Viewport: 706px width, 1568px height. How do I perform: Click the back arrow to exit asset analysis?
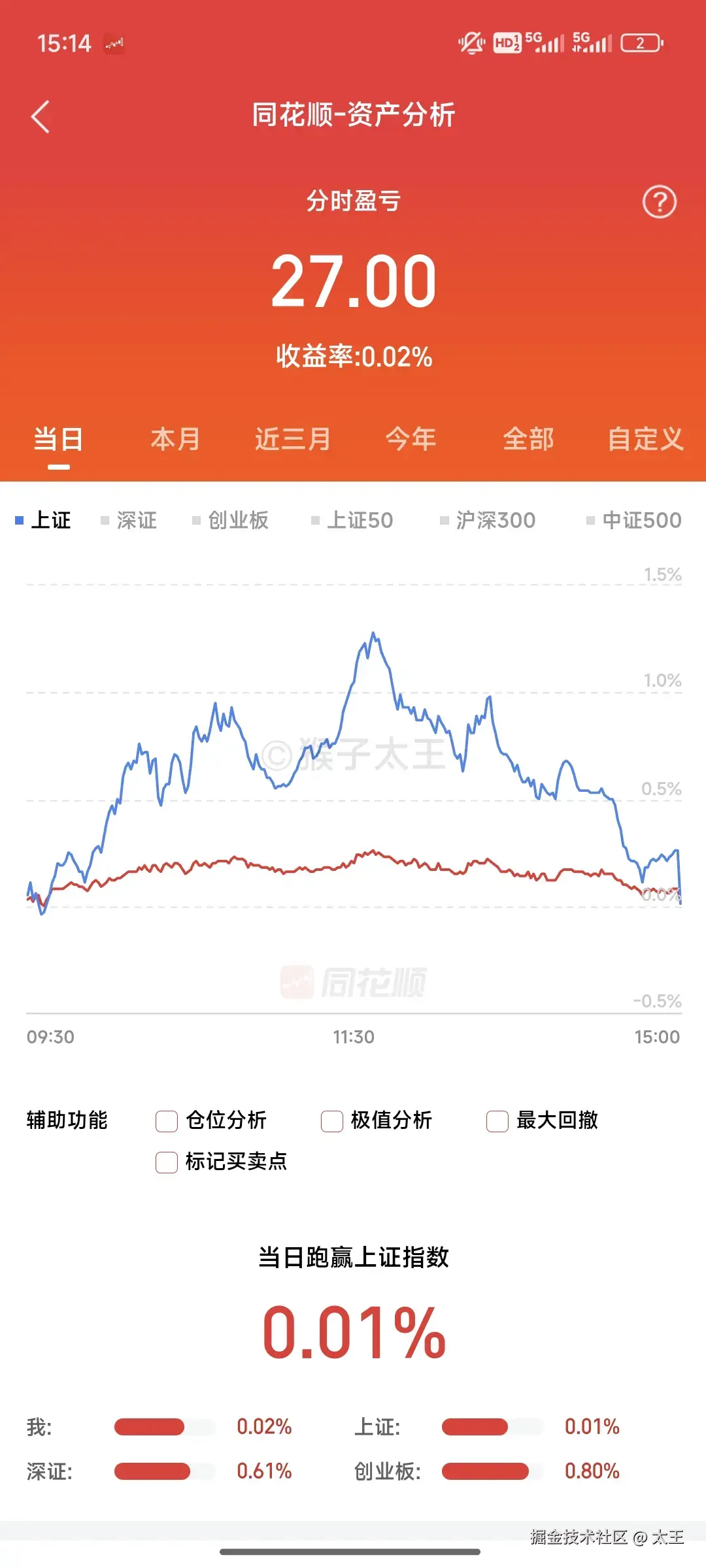coord(41,116)
